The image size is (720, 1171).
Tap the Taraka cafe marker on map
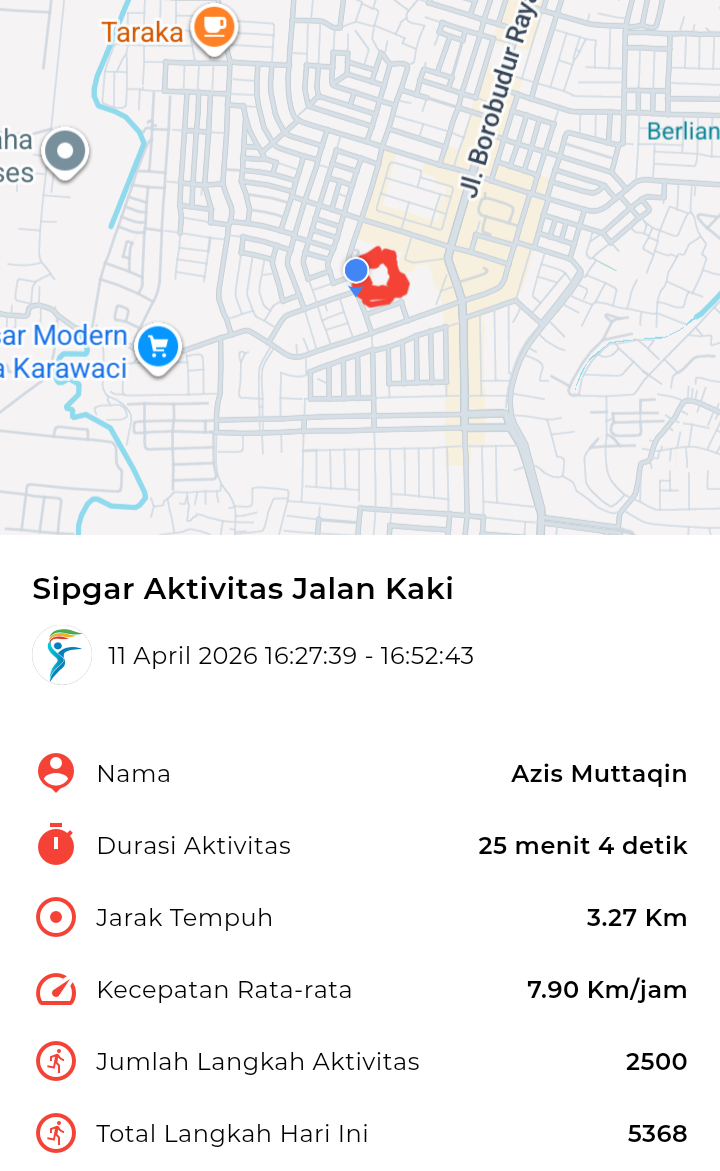(x=214, y=27)
